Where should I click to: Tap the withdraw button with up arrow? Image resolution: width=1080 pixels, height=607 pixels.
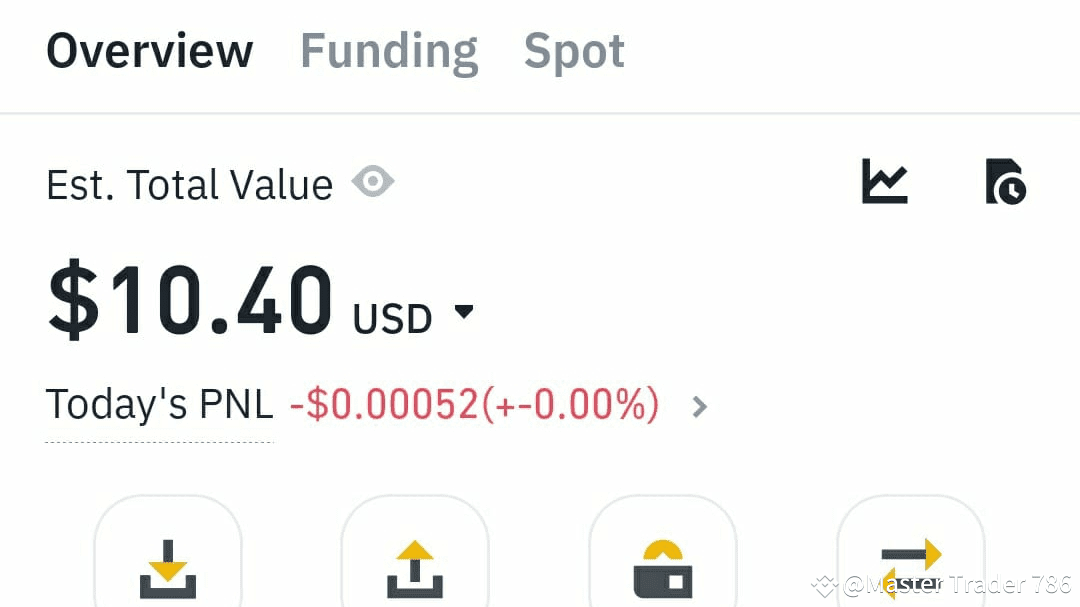(415, 565)
